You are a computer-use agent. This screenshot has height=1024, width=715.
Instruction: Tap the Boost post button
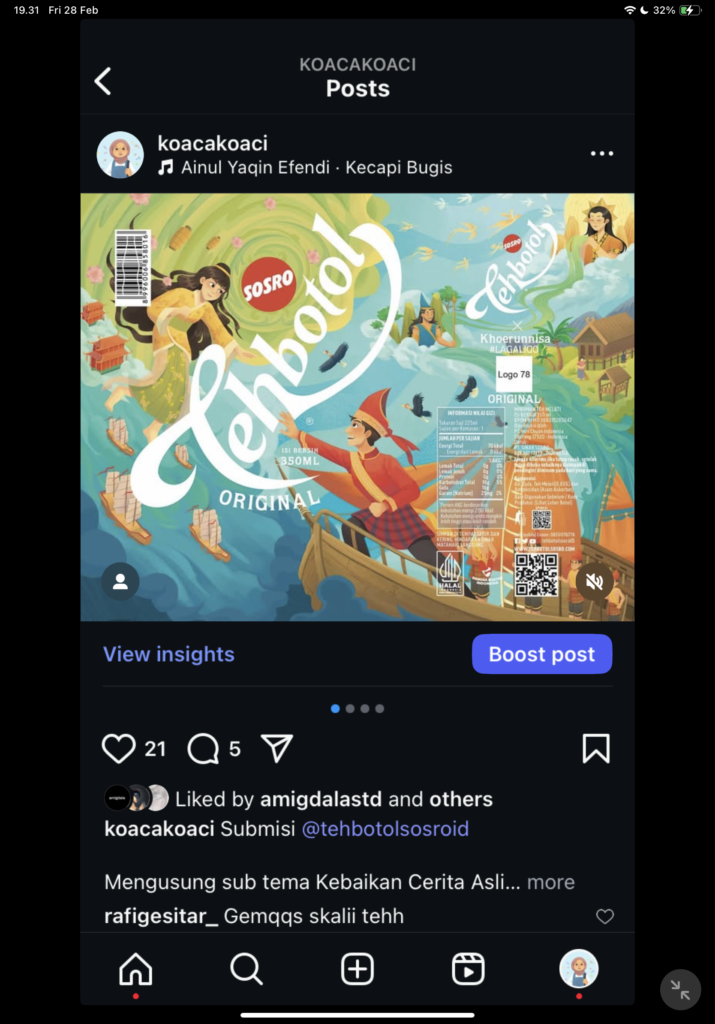tap(541, 654)
